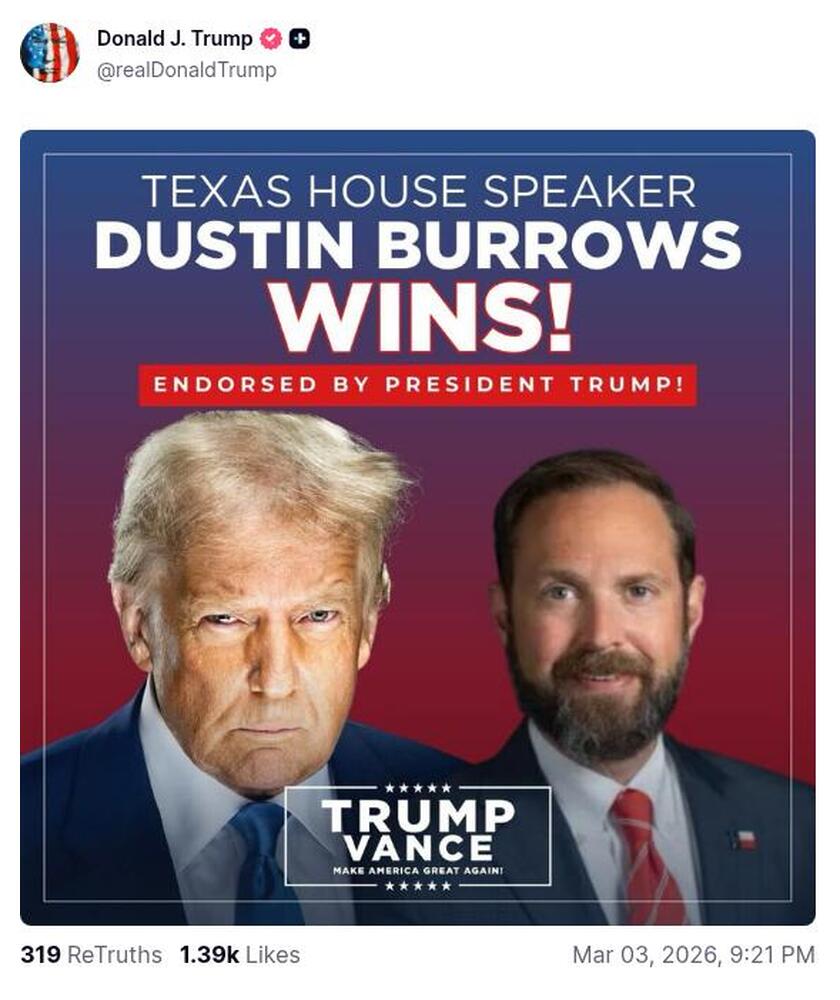The image size is (840, 1000).
Task: Open the Mar 03, 2026 post timestamp
Action: (693, 955)
